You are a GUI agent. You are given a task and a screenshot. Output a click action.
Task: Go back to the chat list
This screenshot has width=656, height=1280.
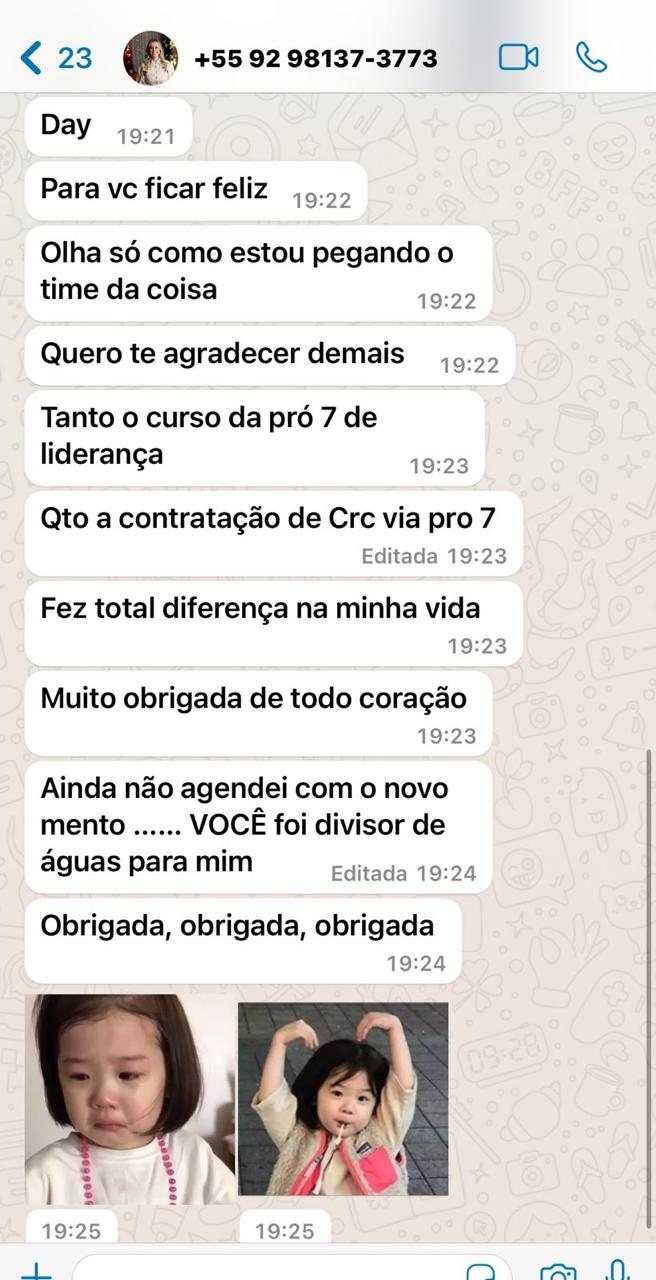pyautogui.click(x=55, y=58)
